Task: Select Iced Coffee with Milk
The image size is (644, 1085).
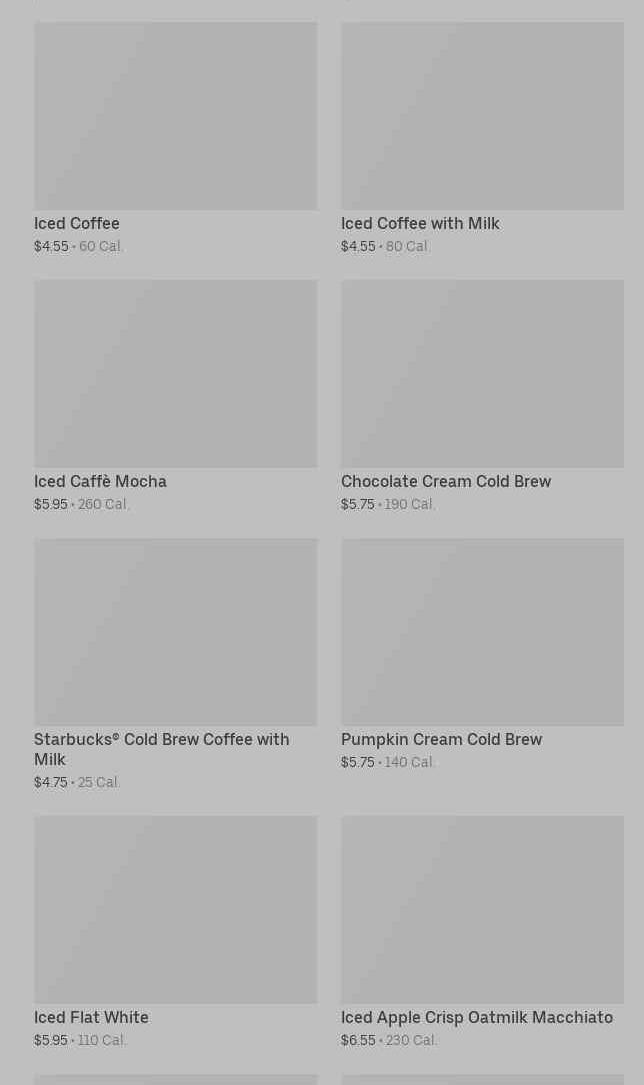Action: pyautogui.click(x=482, y=138)
